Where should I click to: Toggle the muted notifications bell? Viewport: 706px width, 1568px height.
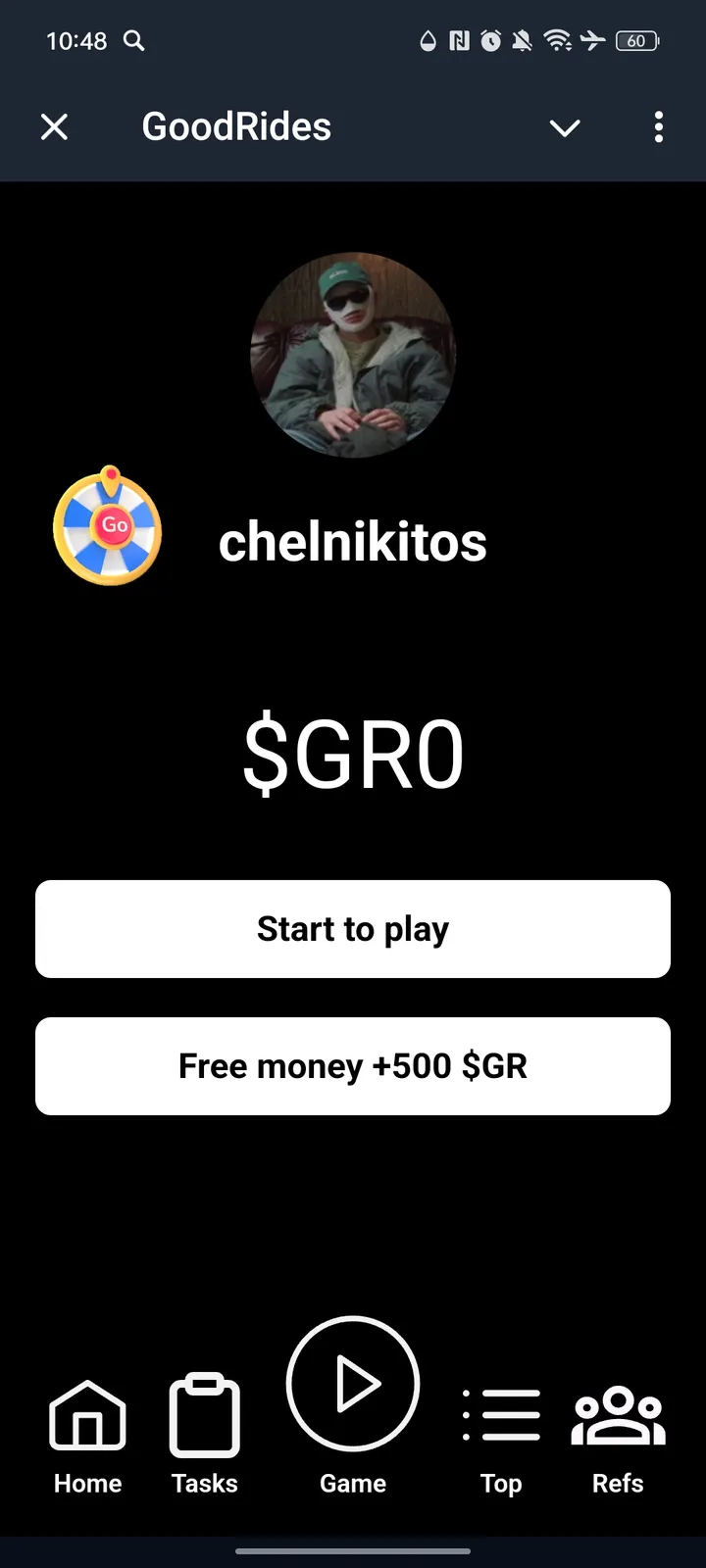(x=521, y=41)
